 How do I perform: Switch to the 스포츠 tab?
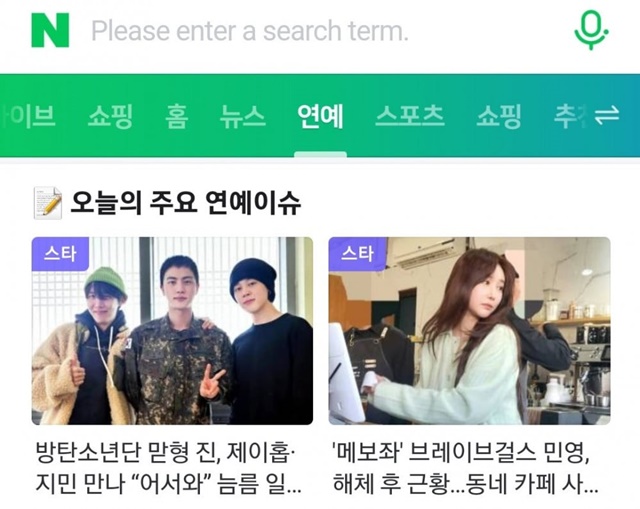click(x=410, y=116)
